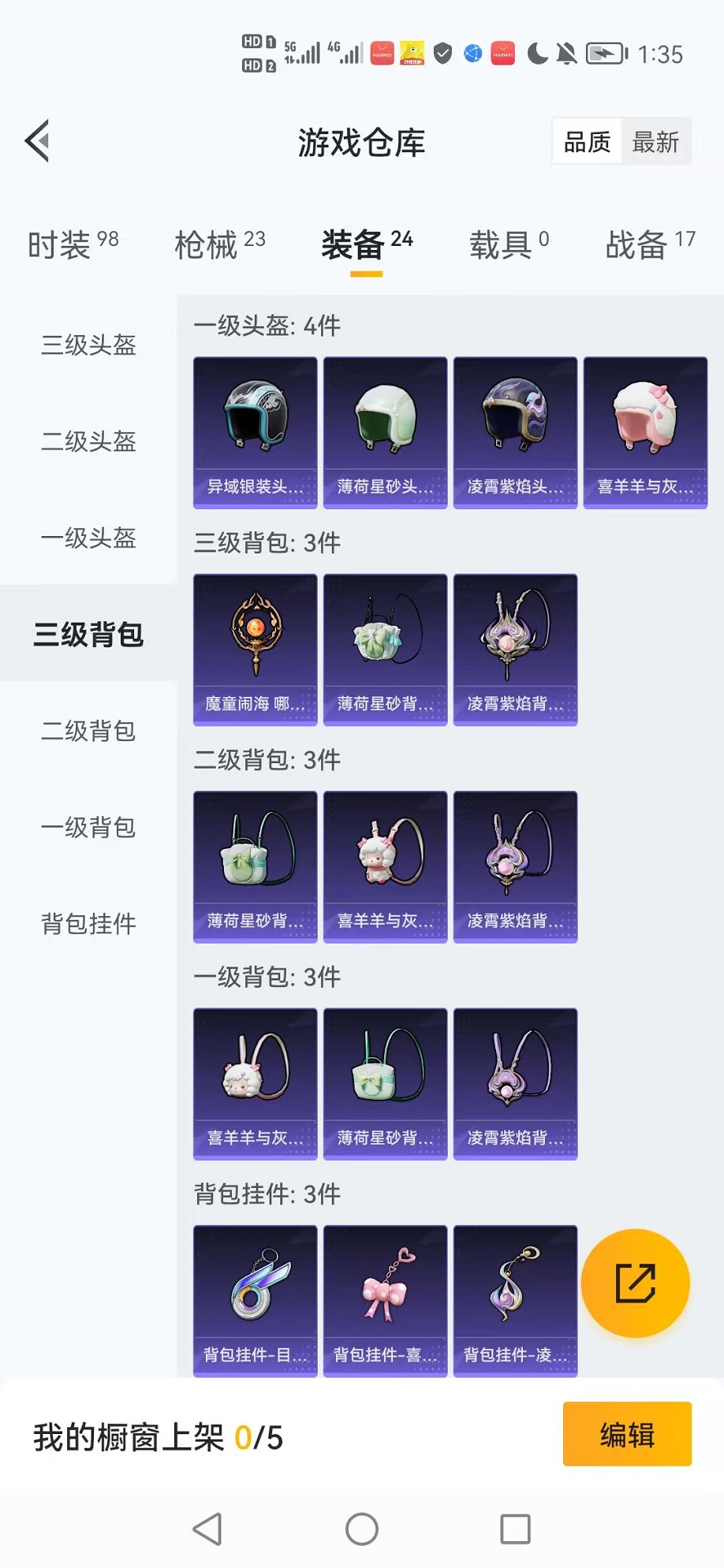Sort items by 最新
Screen dimensions: 724x1568
click(655, 142)
